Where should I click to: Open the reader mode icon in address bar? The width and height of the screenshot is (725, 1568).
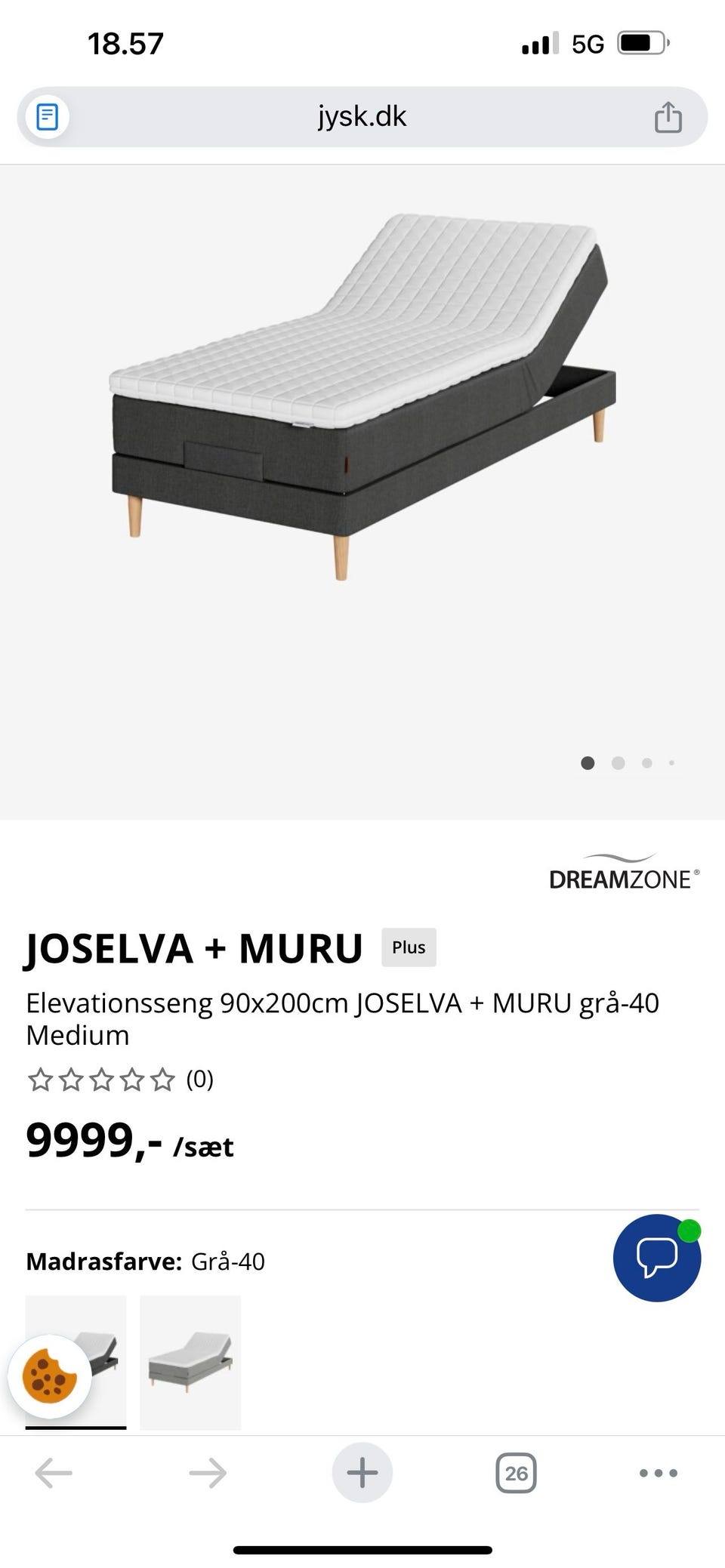tap(47, 117)
